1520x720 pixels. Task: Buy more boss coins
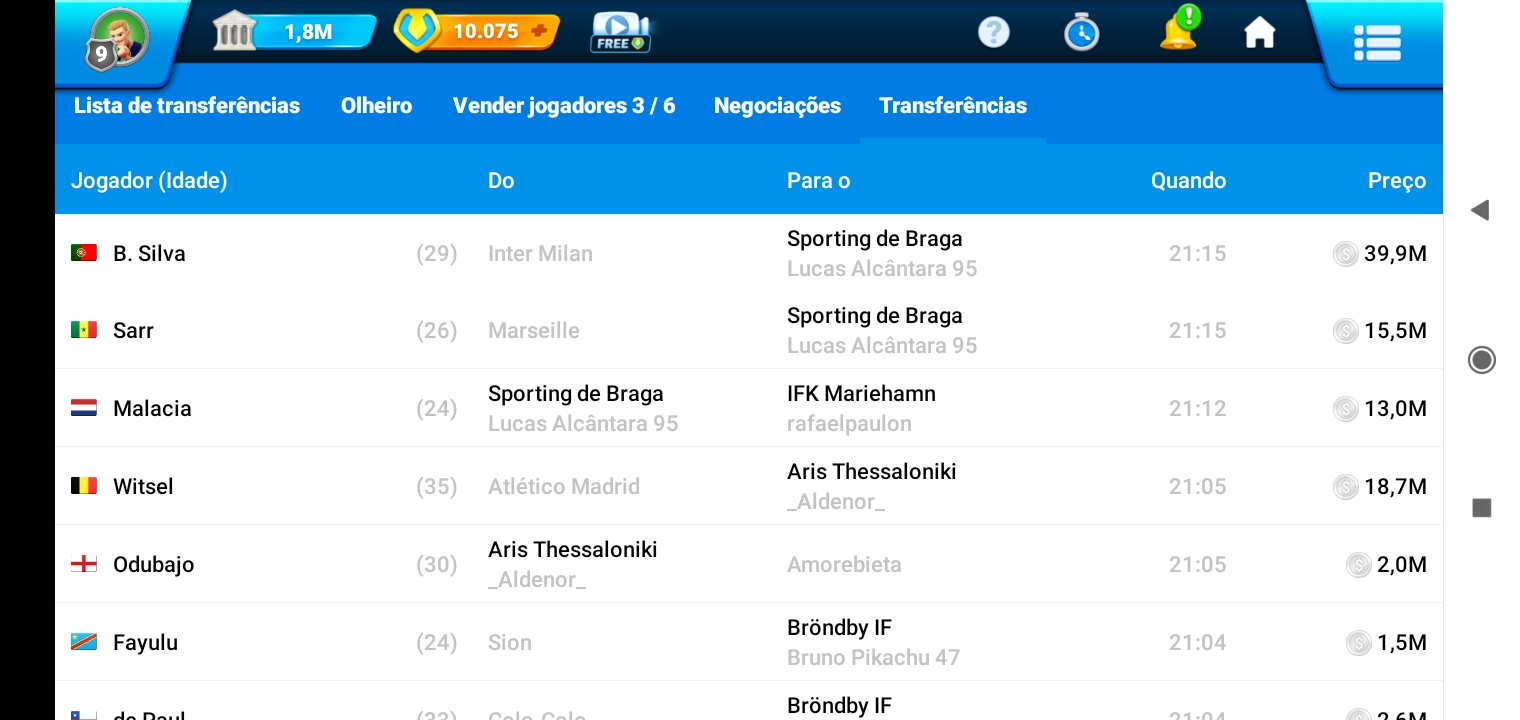(539, 31)
